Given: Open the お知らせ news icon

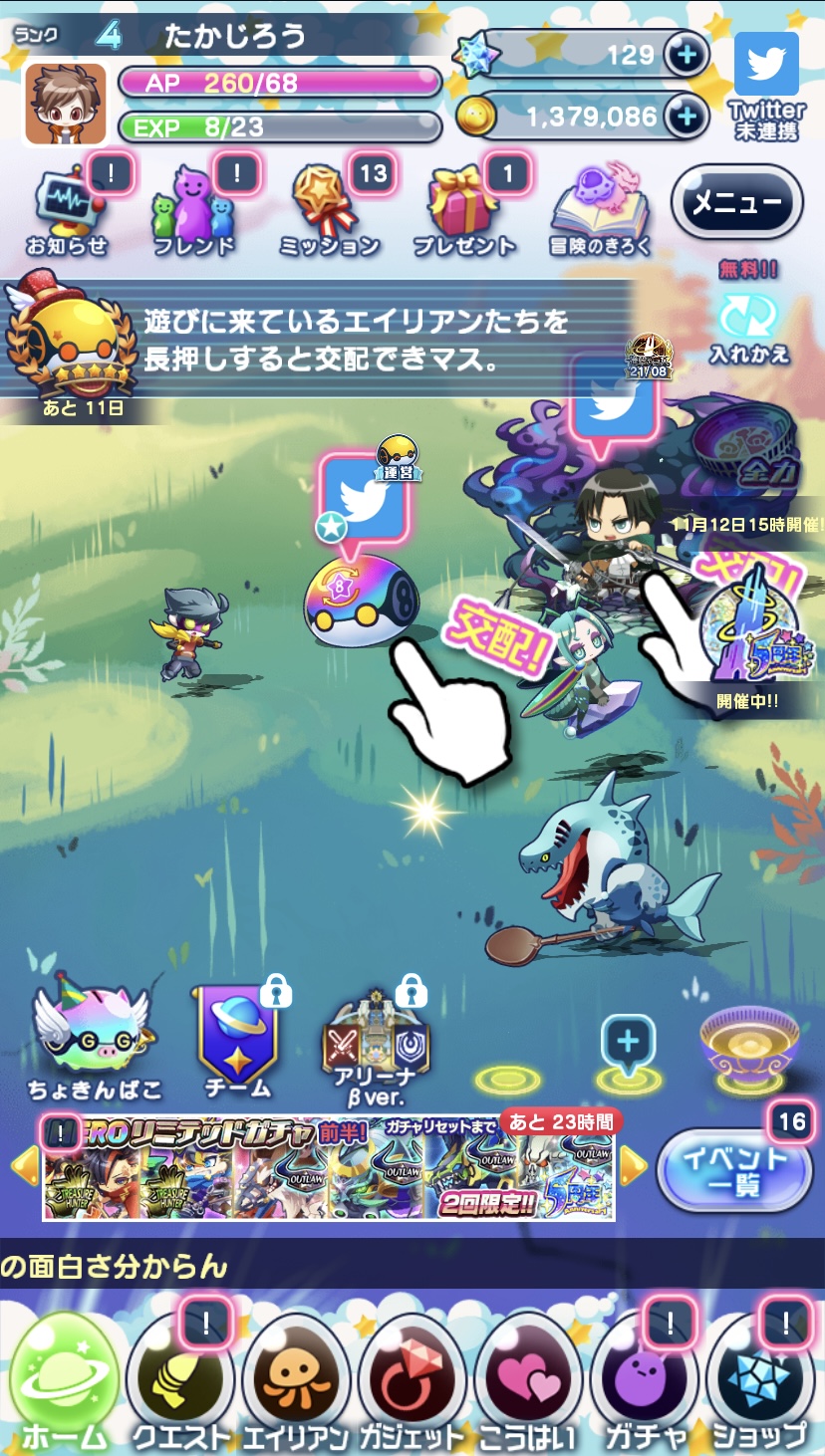Looking at the screenshot, I should pos(67,211).
